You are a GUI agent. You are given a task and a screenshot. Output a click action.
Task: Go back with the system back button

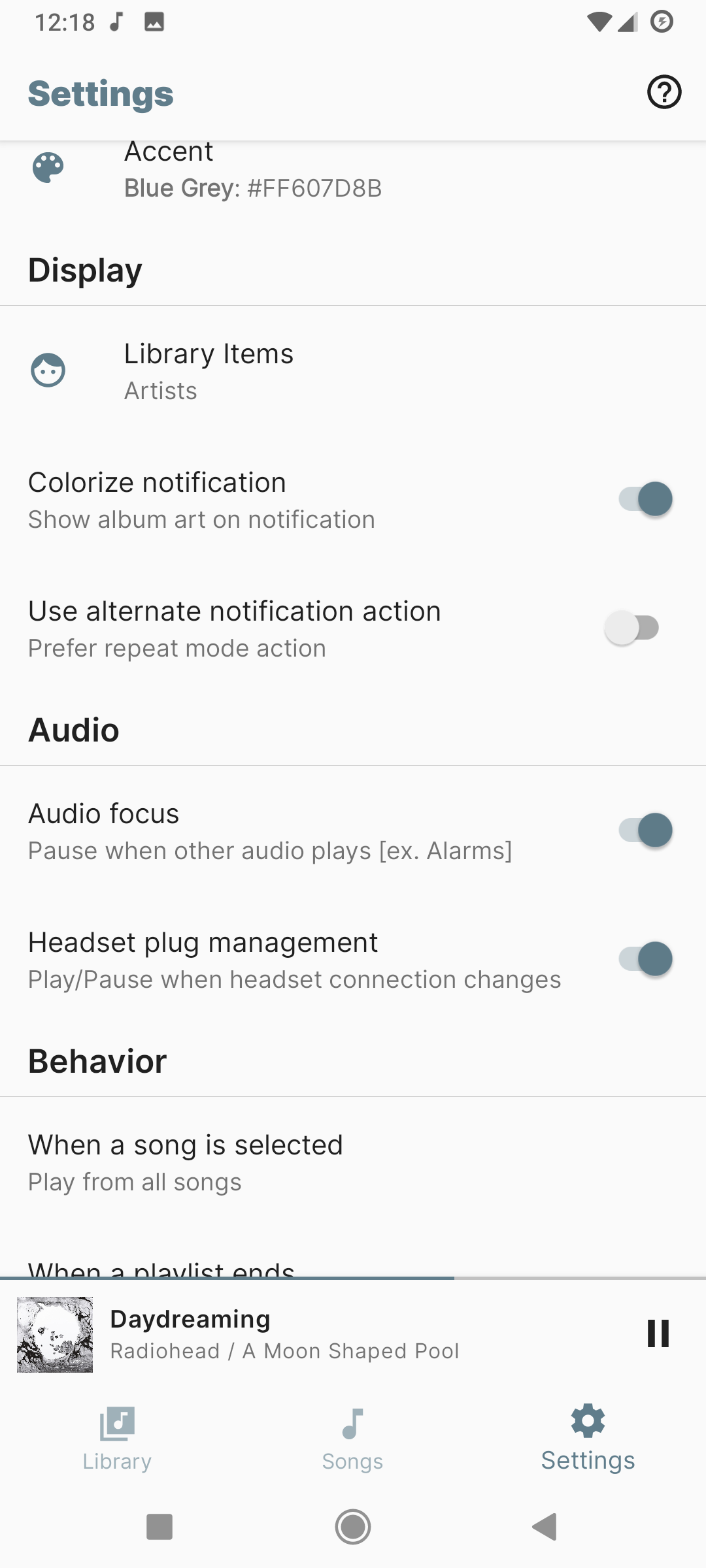(x=545, y=1527)
